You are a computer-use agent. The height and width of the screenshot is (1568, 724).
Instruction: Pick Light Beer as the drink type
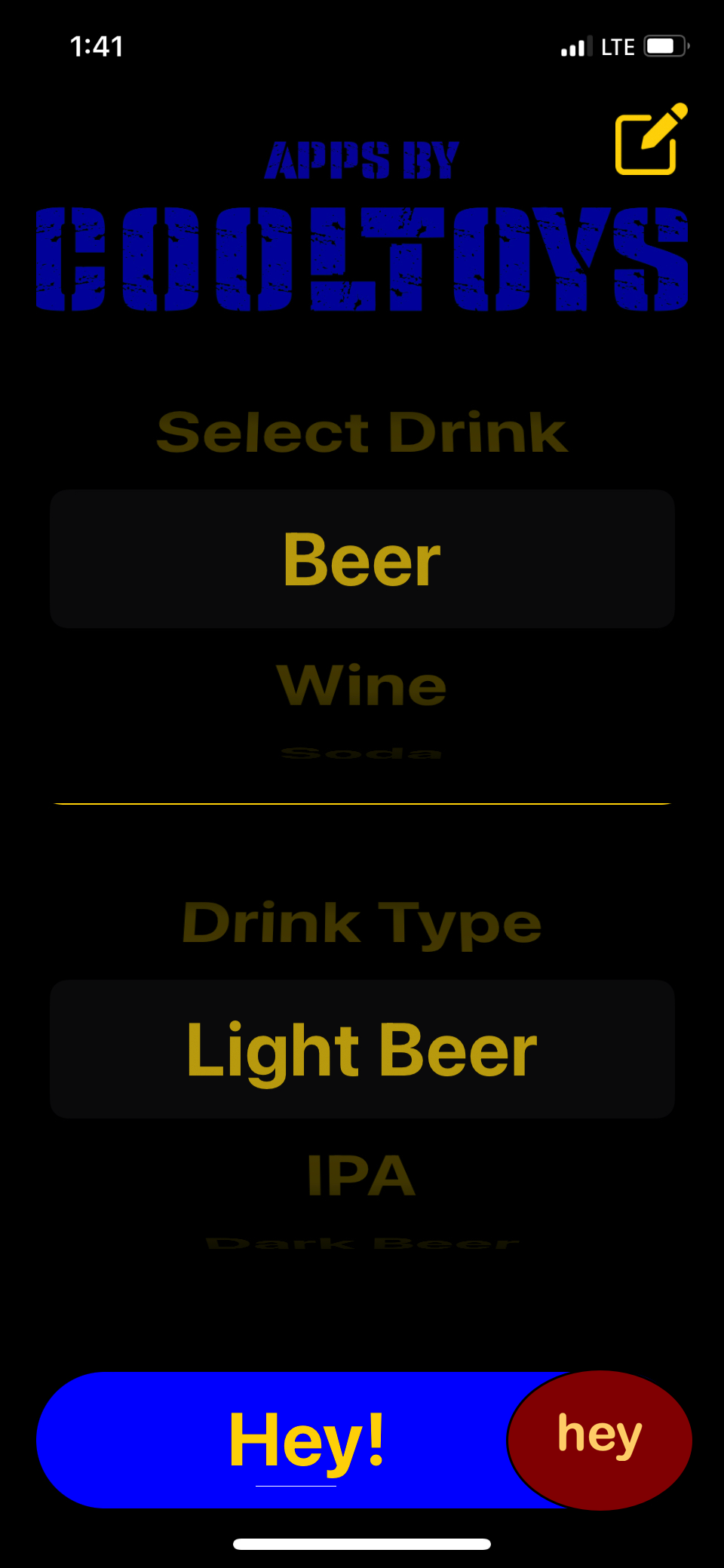point(362,1049)
